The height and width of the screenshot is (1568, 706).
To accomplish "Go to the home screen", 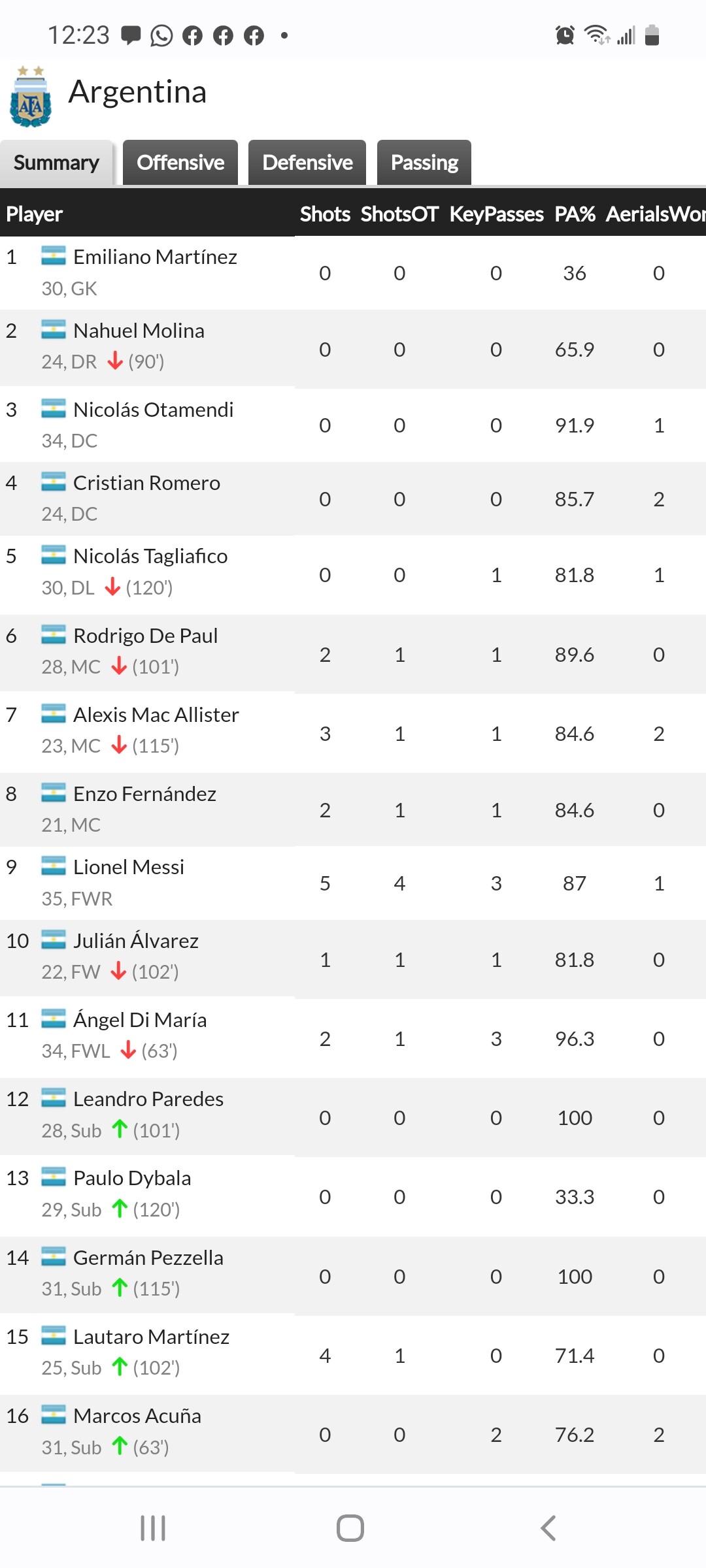I will coord(350,1528).
